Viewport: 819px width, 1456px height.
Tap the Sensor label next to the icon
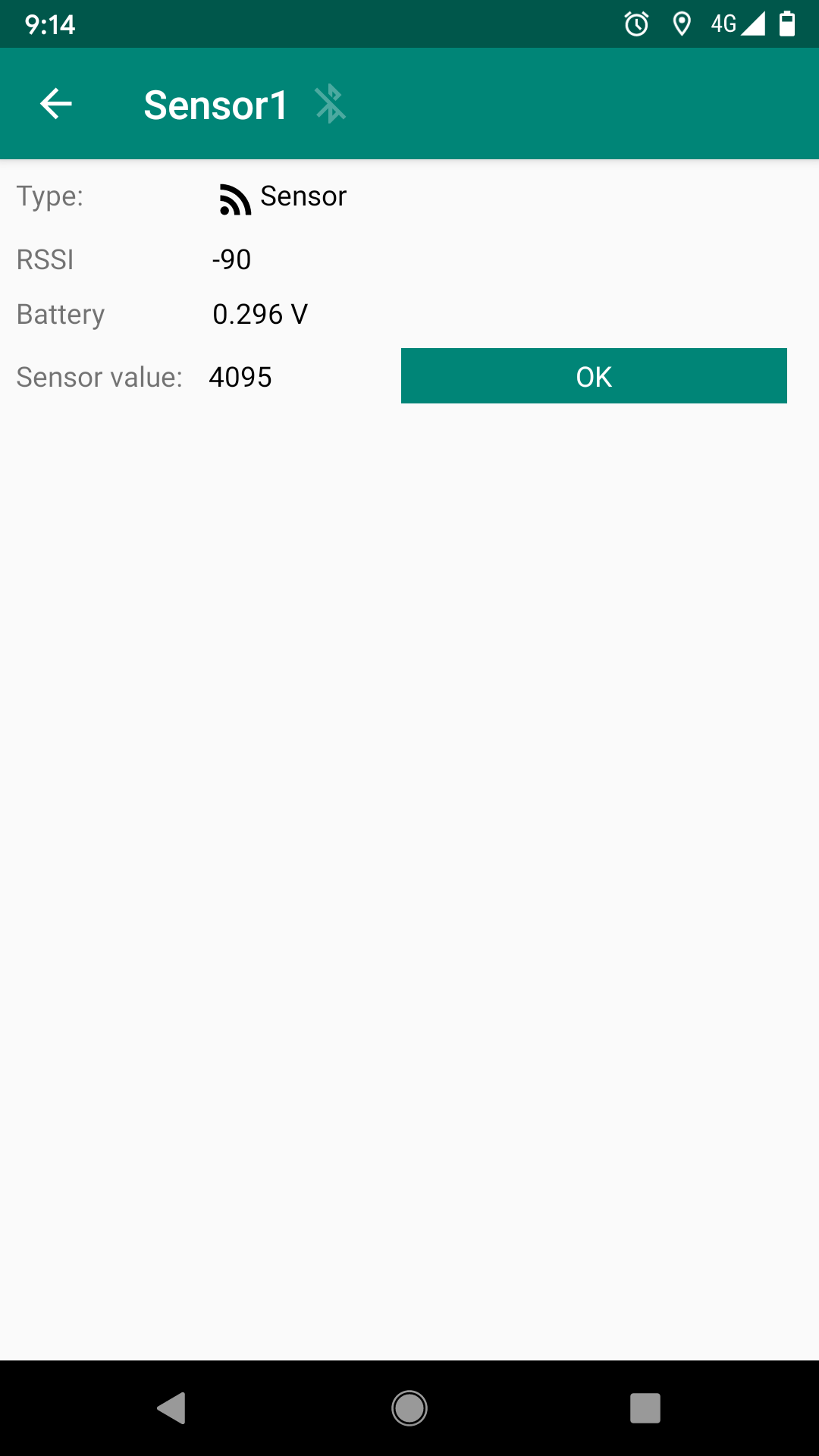pyautogui.click(x=303, y=196)
